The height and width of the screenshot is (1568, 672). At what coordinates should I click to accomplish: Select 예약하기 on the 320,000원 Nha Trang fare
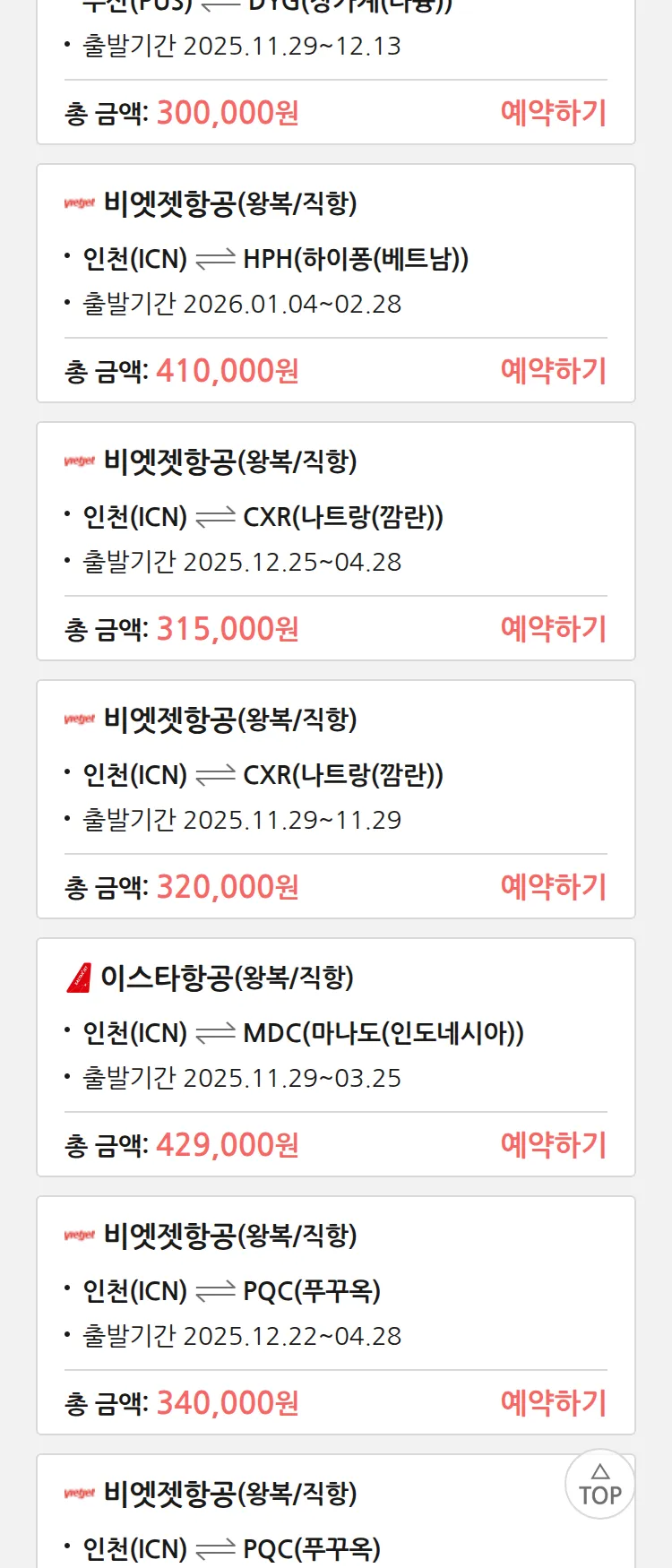point(553,887)
